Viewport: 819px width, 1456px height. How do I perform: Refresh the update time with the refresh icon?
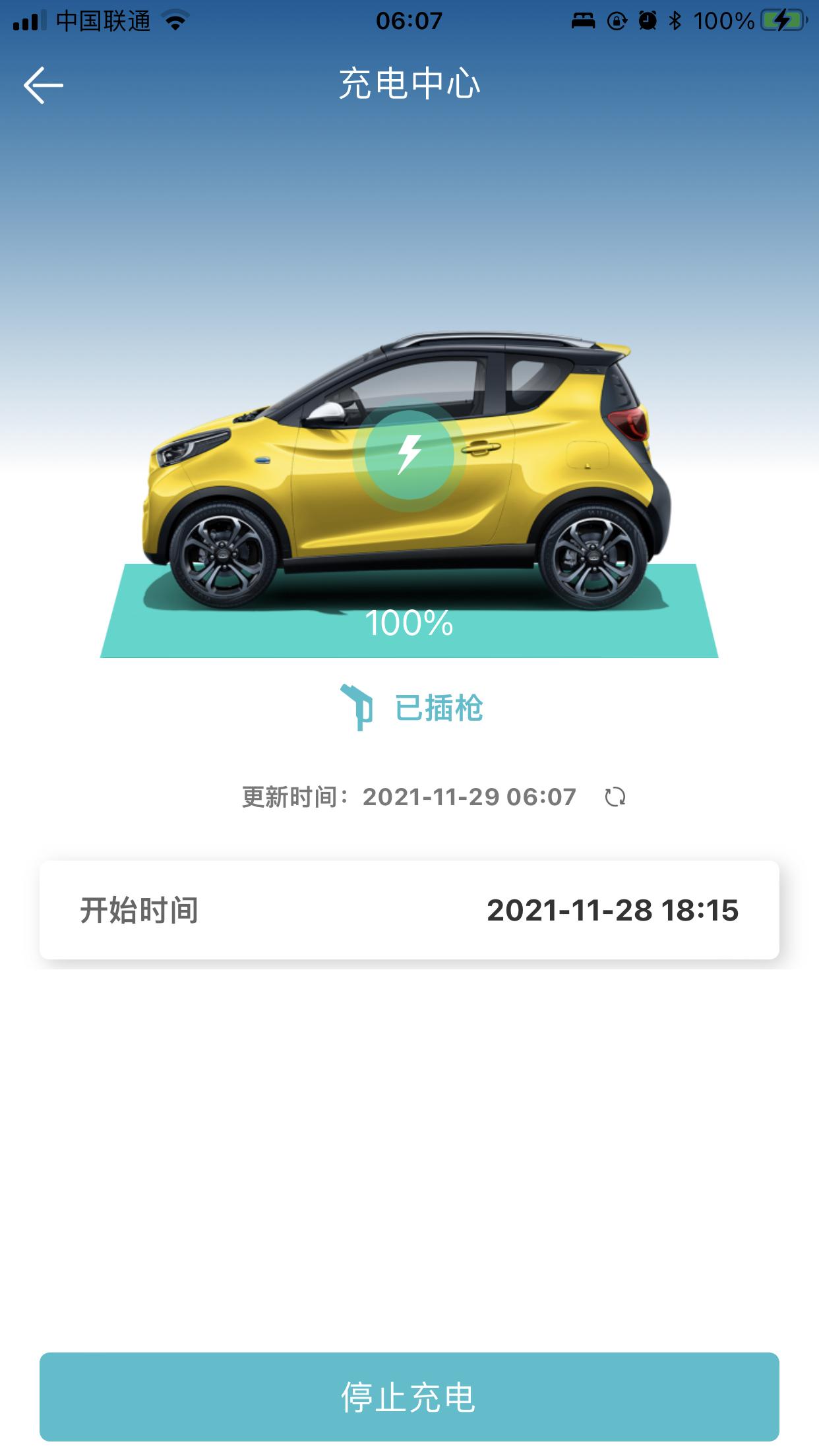click(616, 798)
